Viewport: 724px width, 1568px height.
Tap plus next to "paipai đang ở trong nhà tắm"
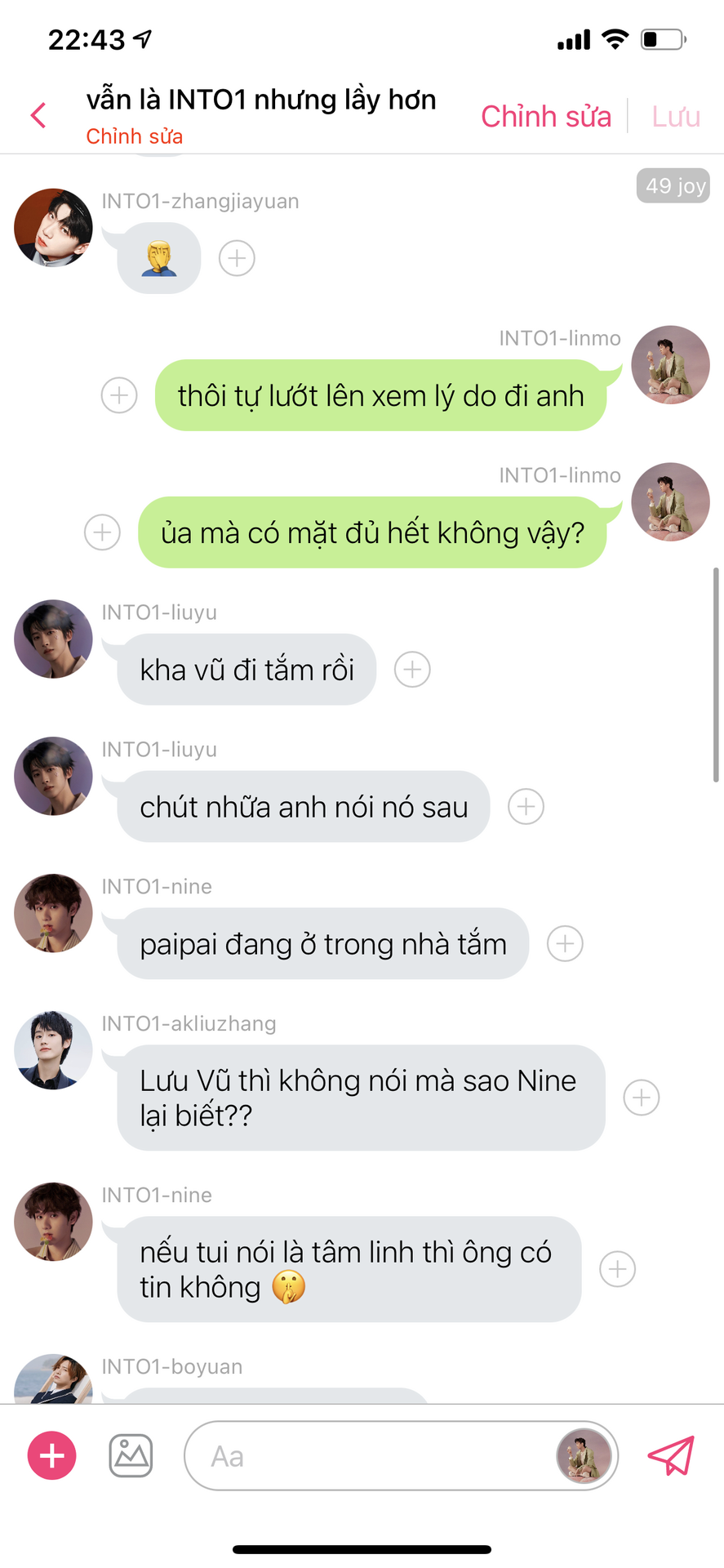[565, 944]
